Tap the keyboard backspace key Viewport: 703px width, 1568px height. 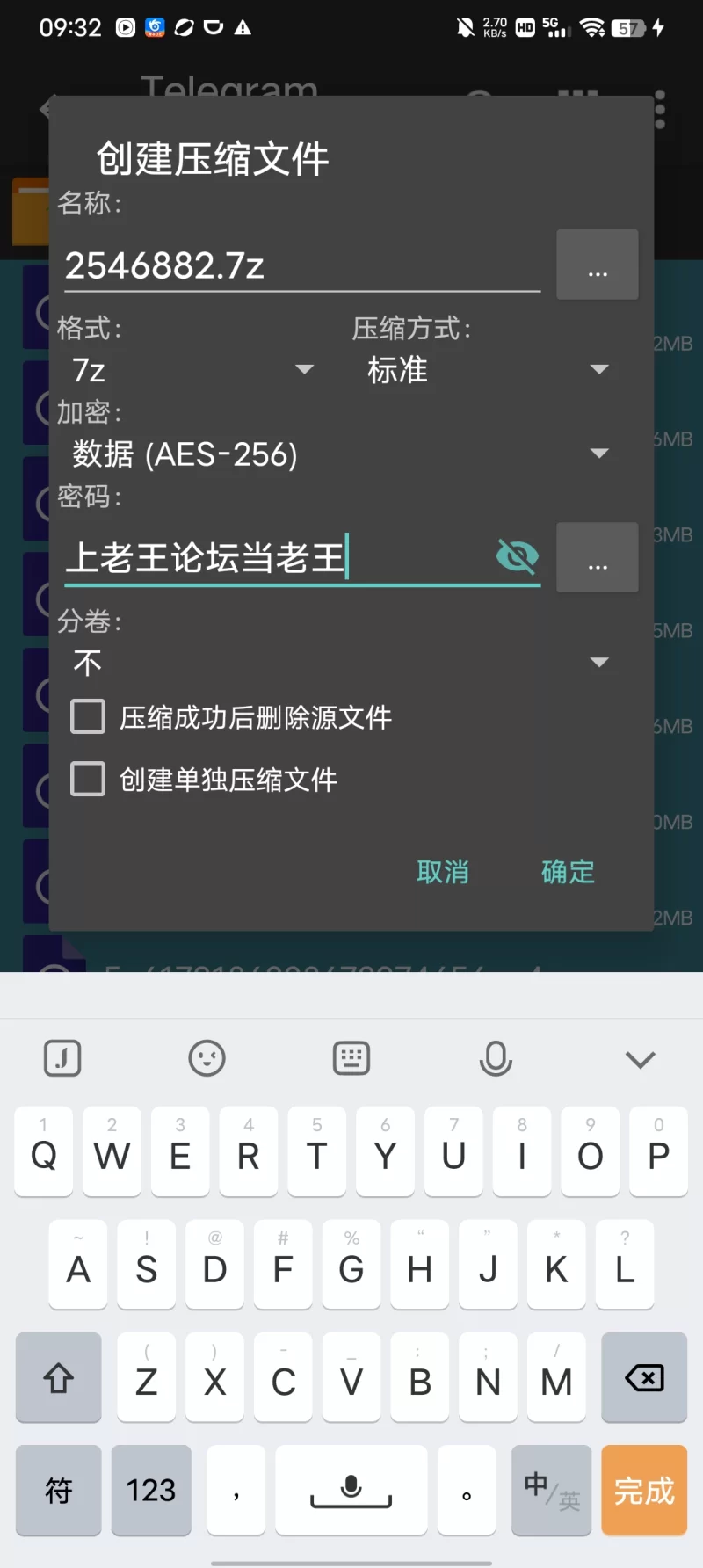(644, 1377)
